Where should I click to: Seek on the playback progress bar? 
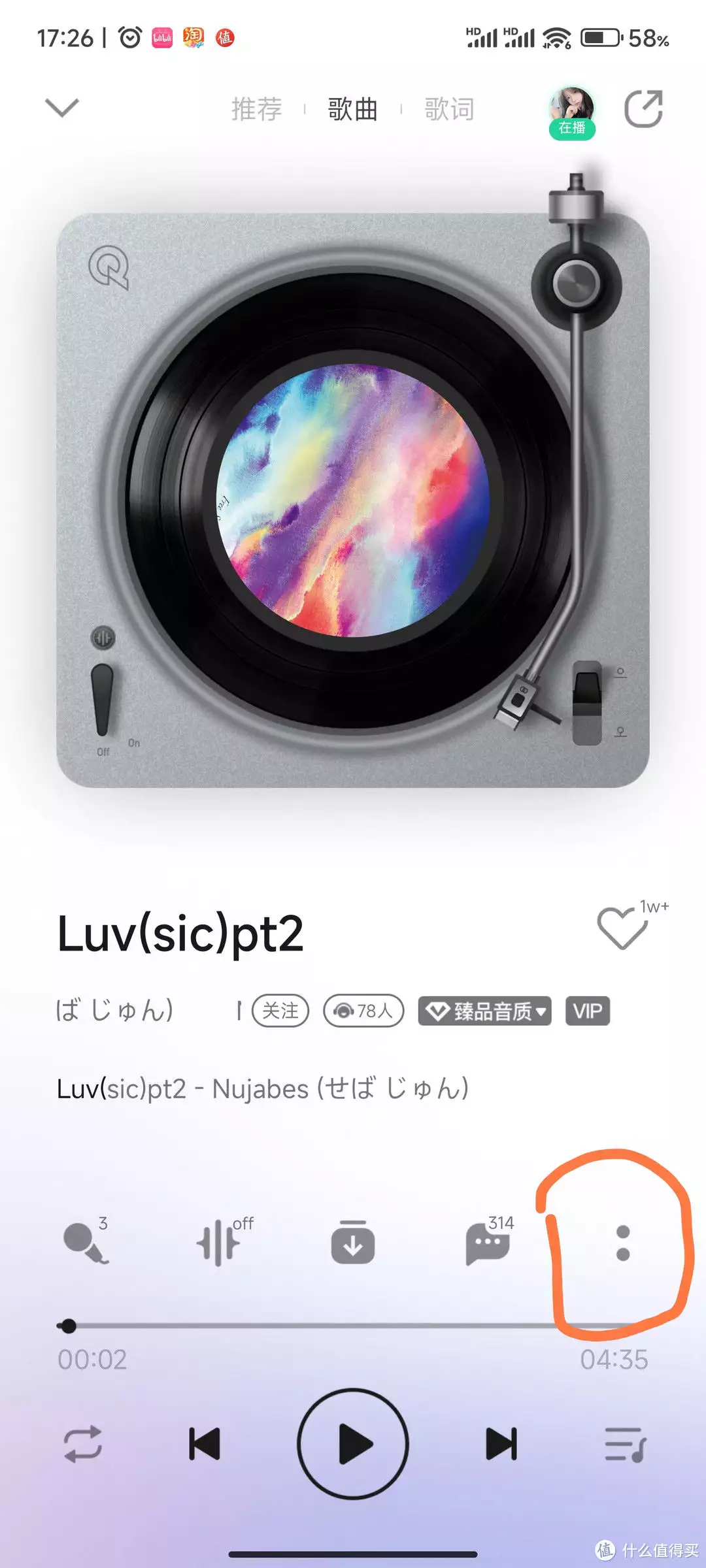pos(353,1326)
